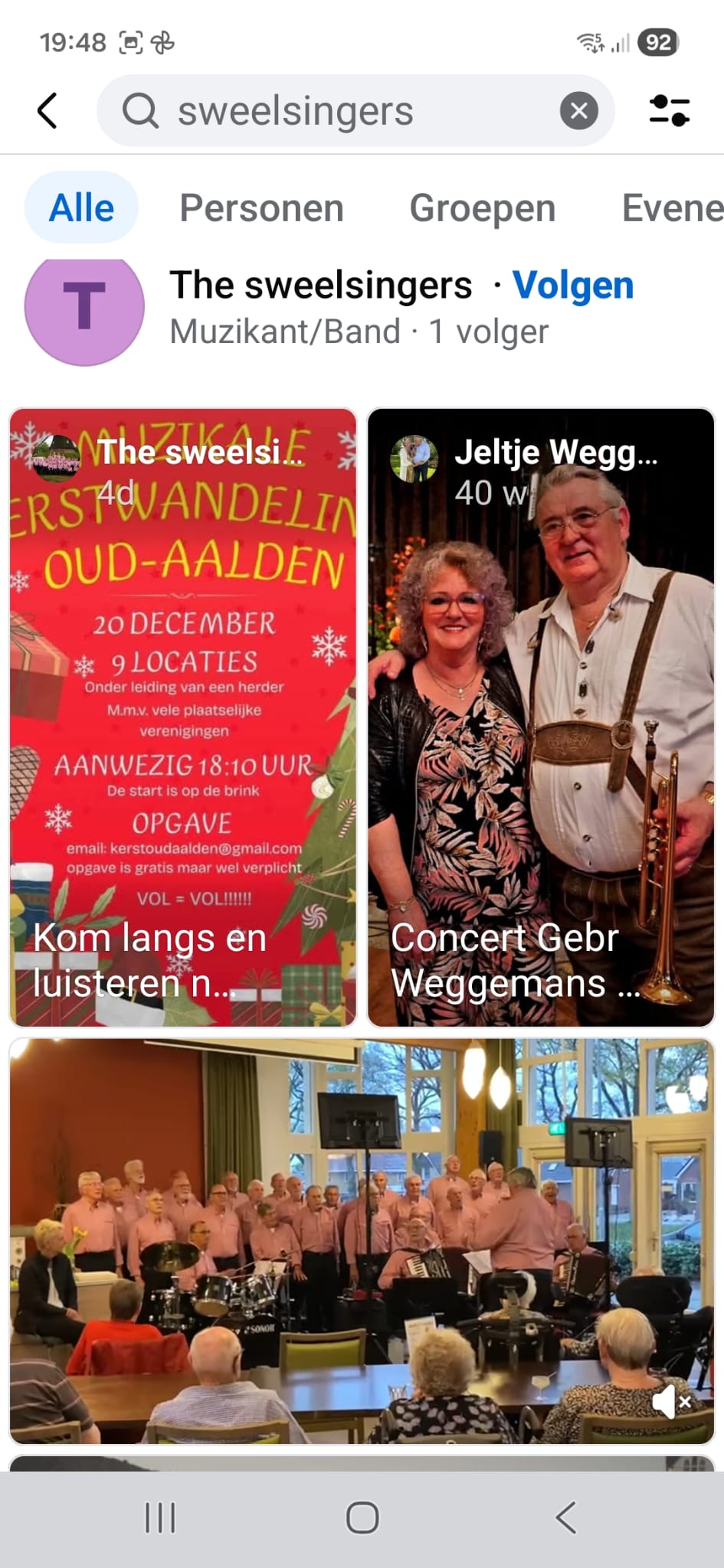Unmute the choir video sound
Viewport: 724px width, 1568px height.
point(671,1403)
